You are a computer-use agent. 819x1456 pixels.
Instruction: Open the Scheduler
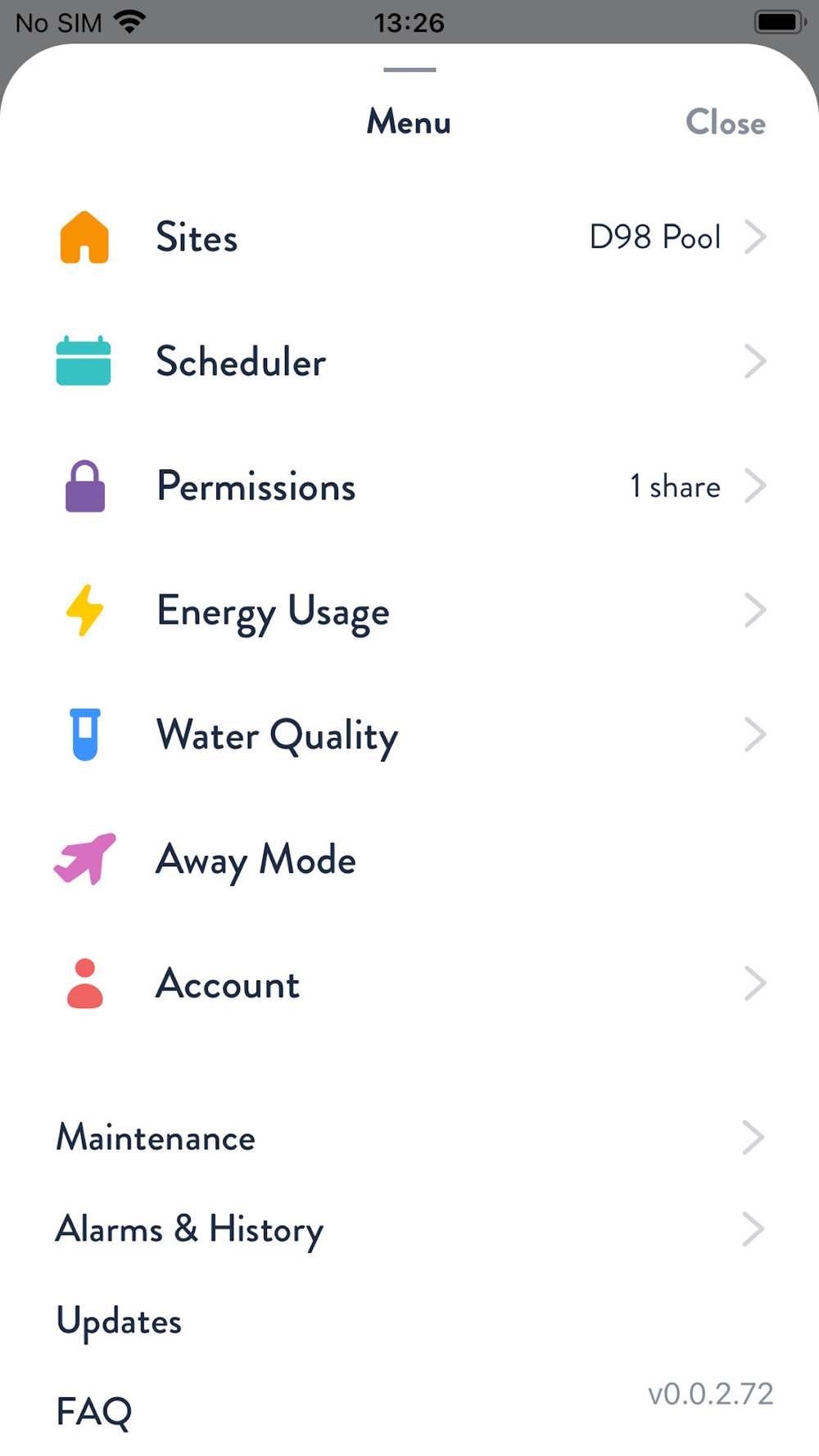coord(409,361)
